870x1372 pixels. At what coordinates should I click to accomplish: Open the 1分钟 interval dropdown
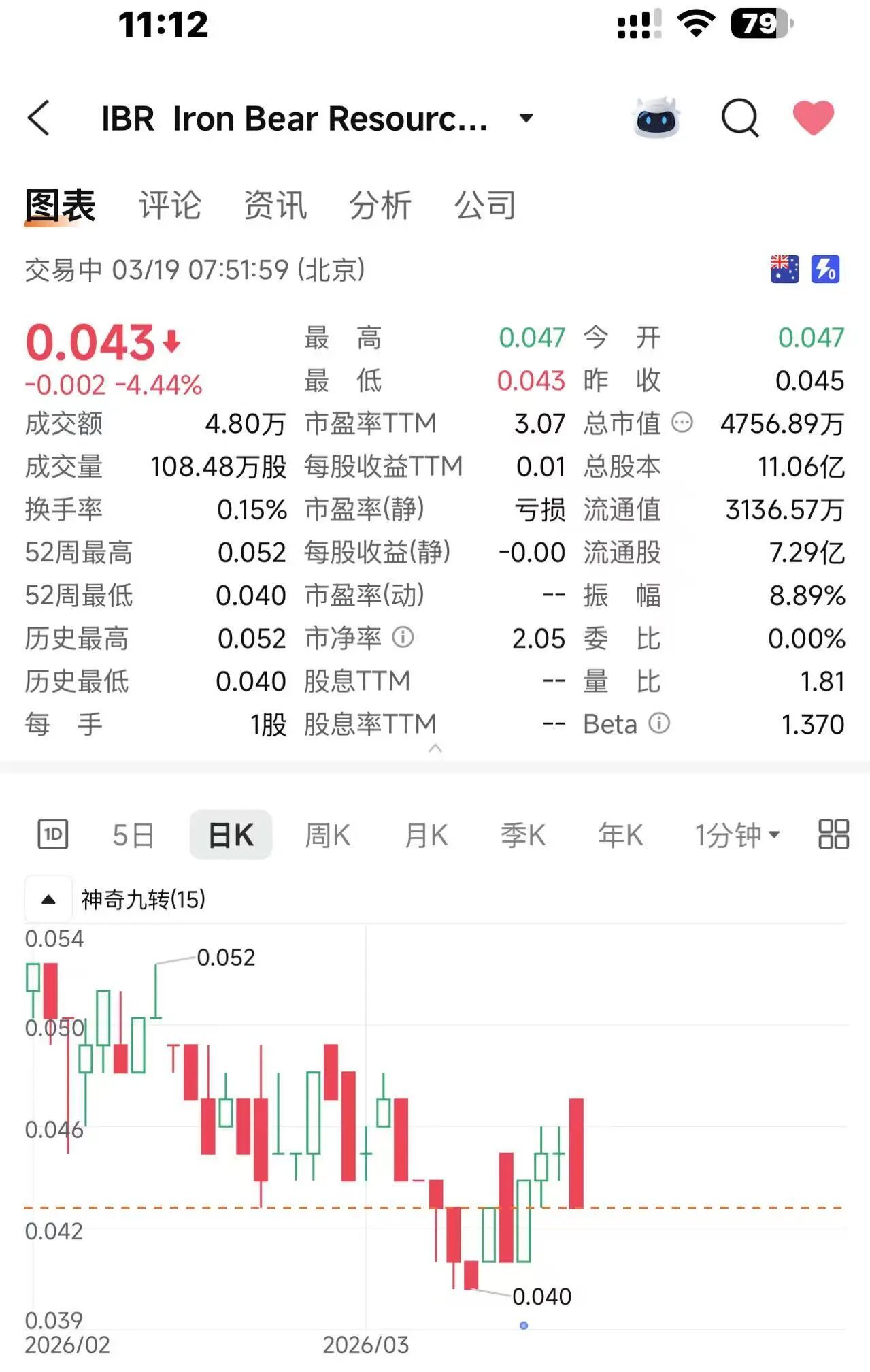(x=737, y=835)
